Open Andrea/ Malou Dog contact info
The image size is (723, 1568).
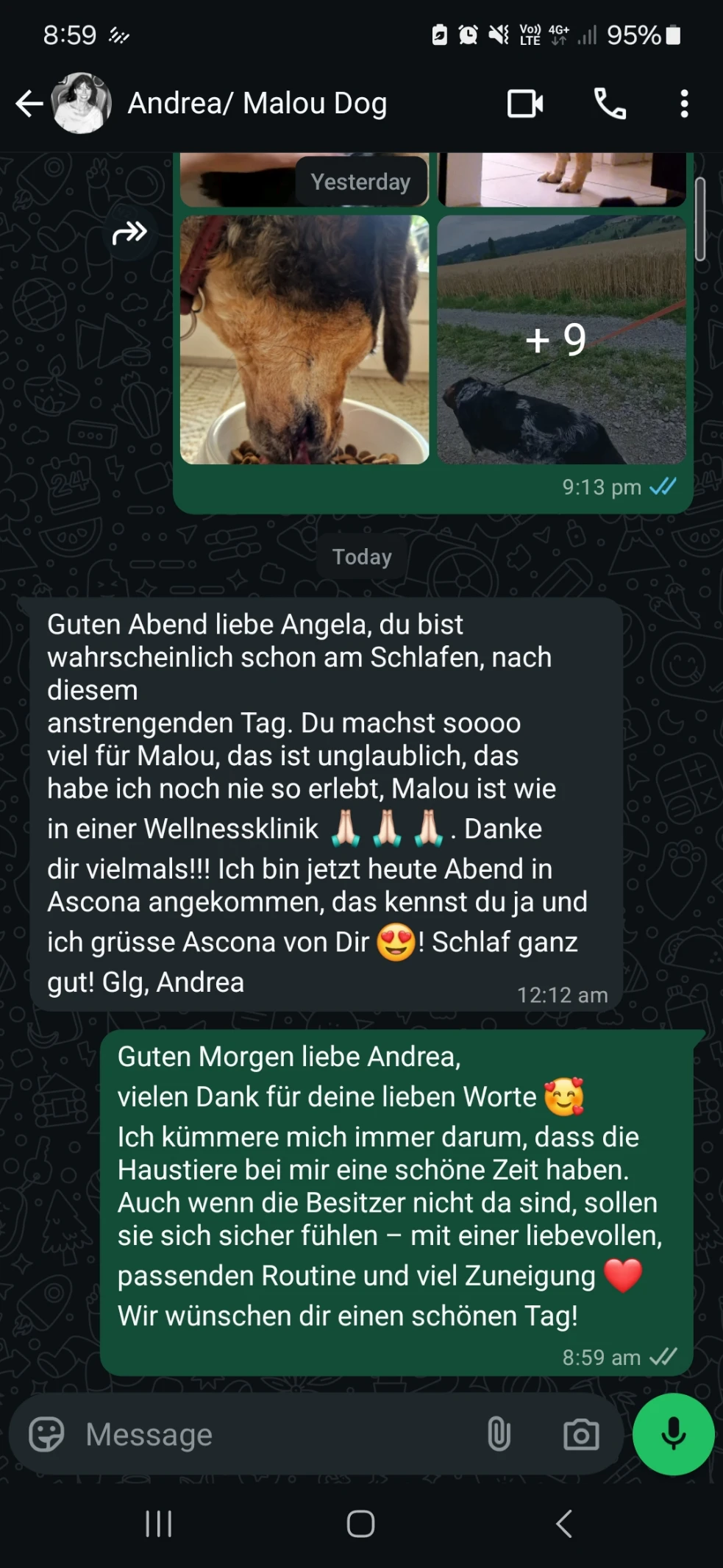[x=257, y=104]
